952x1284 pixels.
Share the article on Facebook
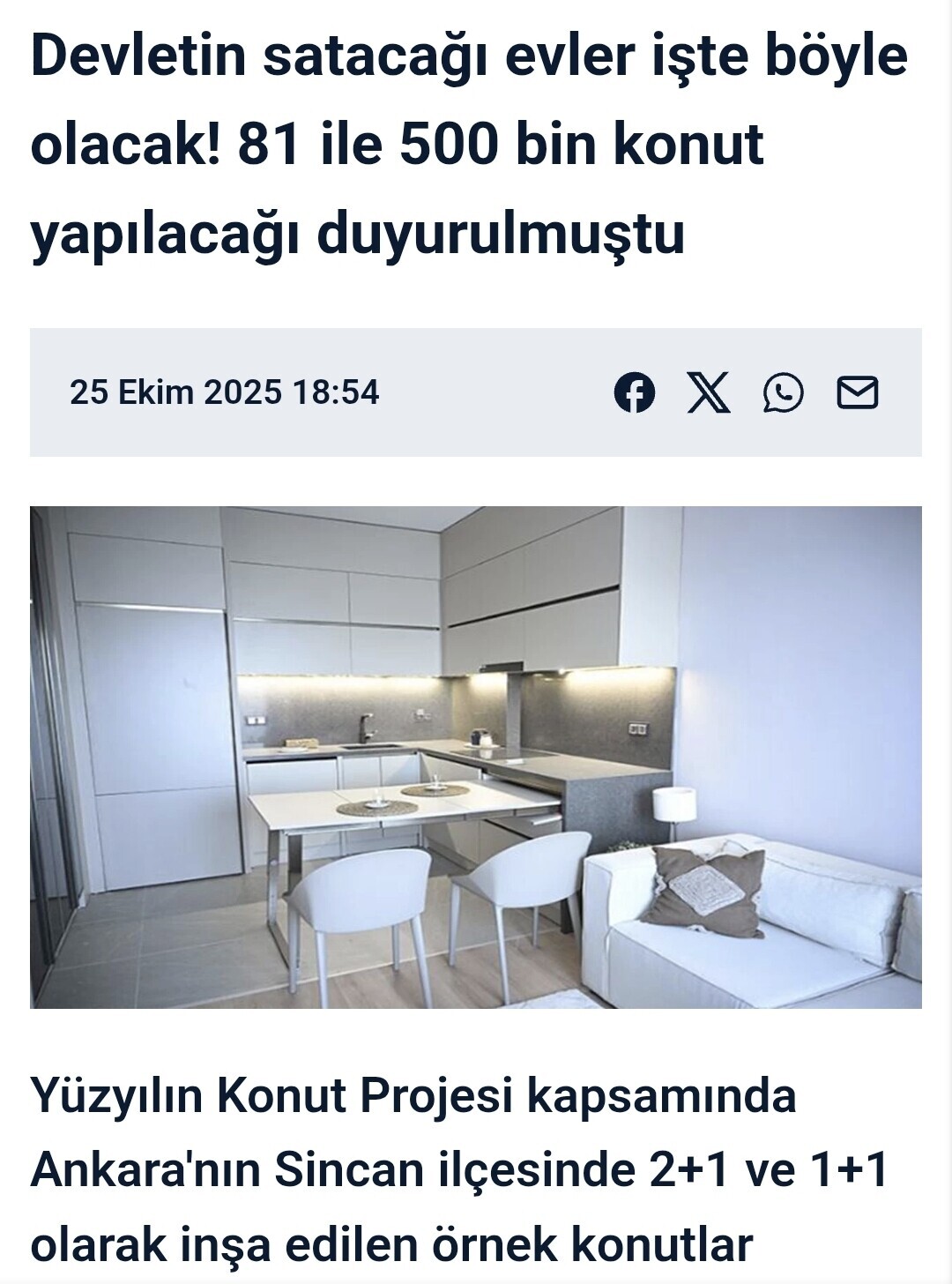tap(635, 392)
